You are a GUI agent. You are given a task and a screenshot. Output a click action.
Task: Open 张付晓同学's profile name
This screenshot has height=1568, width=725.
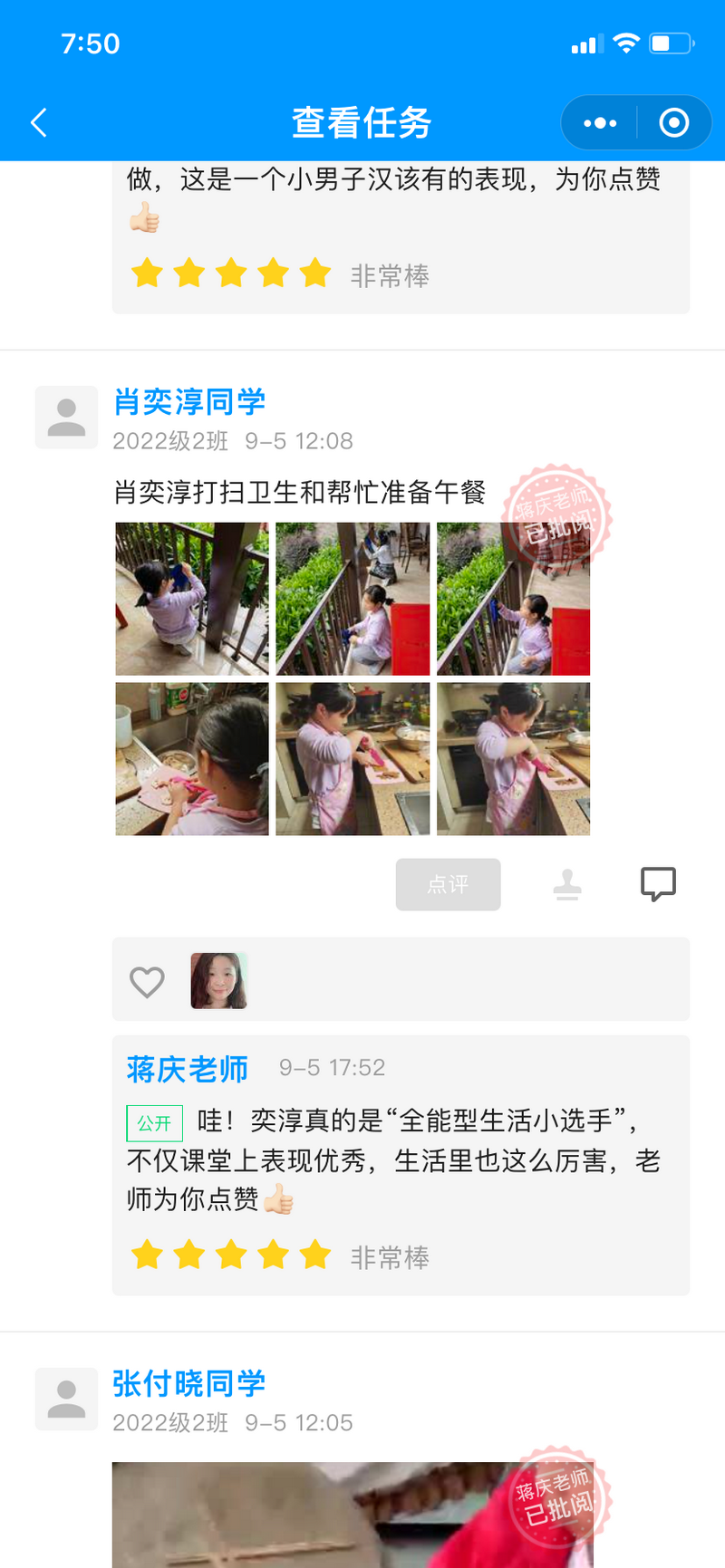[x=189, y=1383]
